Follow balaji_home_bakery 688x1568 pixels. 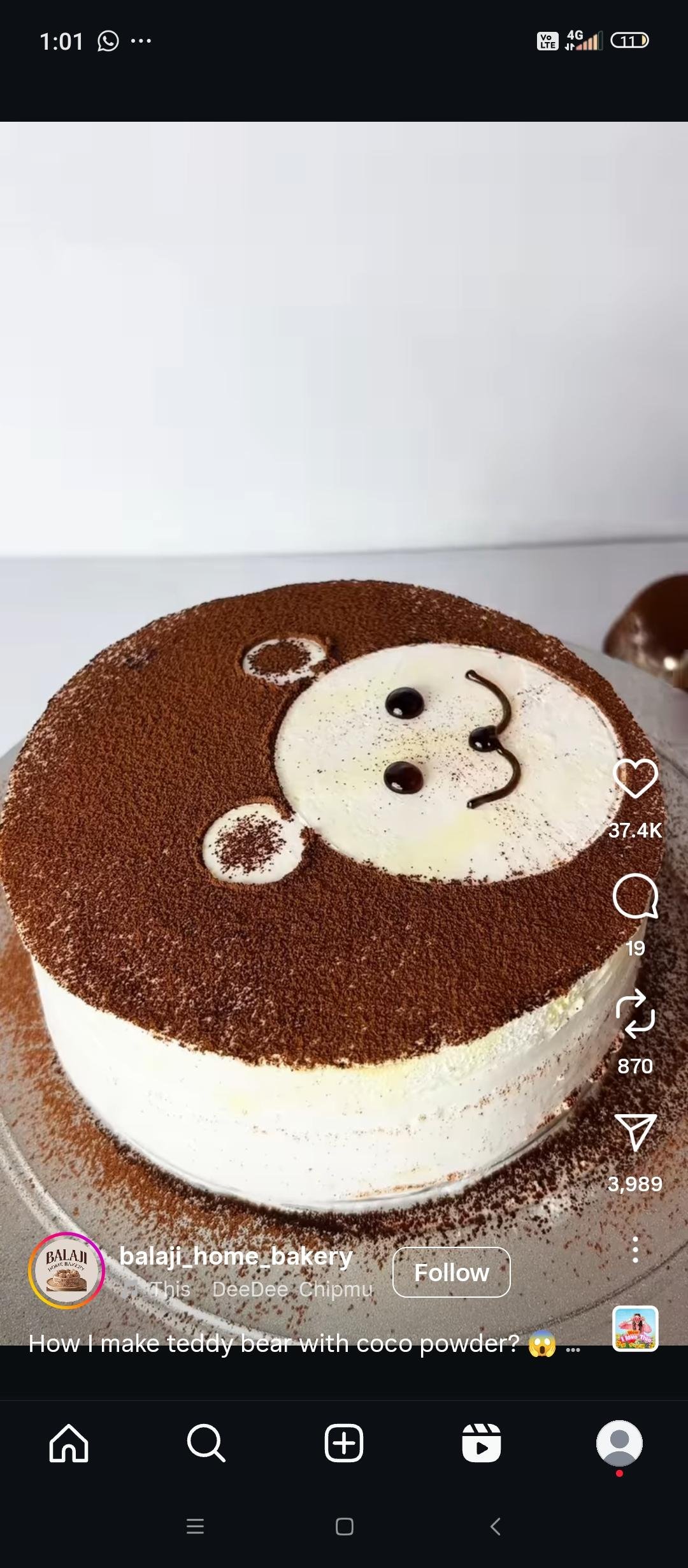[x=451, y=1272]
